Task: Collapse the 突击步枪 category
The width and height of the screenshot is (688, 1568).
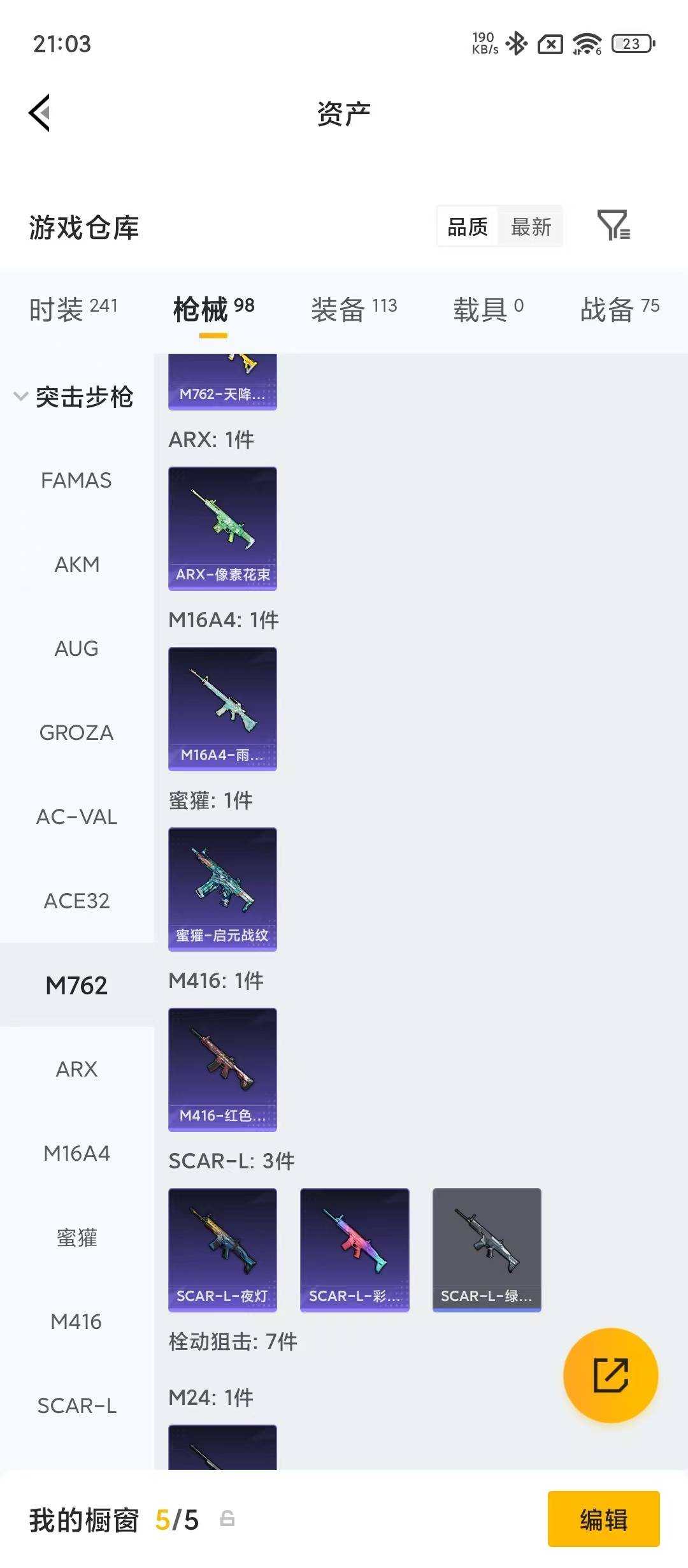Action: (x=73, y=396)
